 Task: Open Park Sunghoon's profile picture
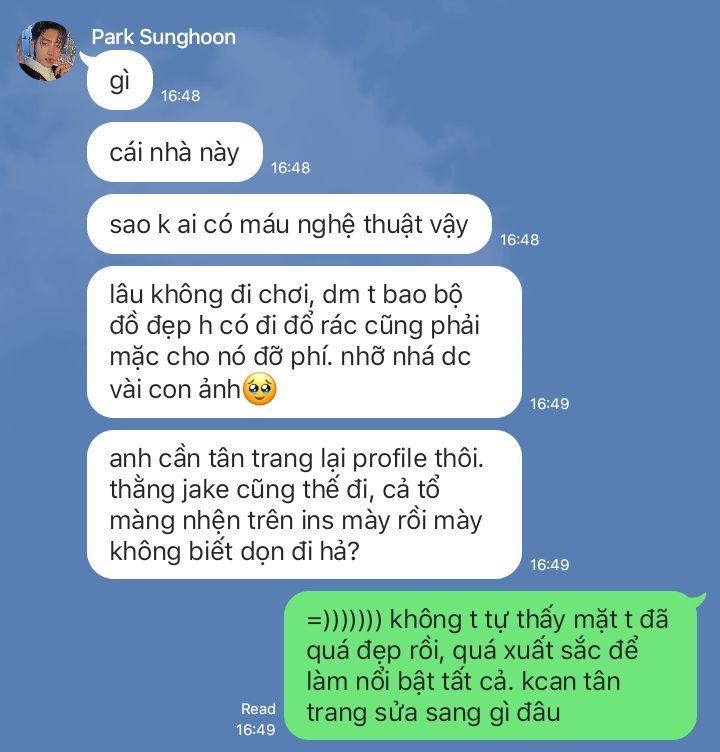tap(46, 51)
